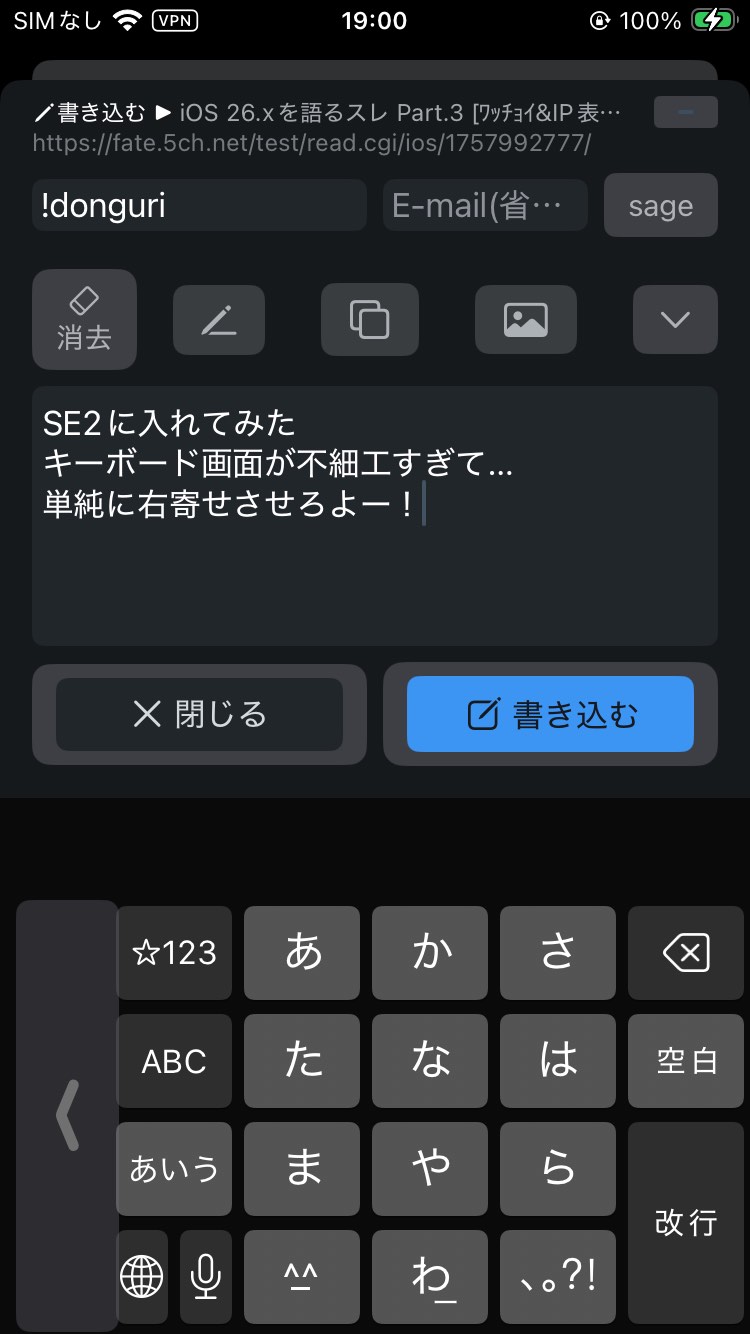The image size is (750, 1334).
Task: Tap the 消去 erase button
Action: (x=84, y=319)
